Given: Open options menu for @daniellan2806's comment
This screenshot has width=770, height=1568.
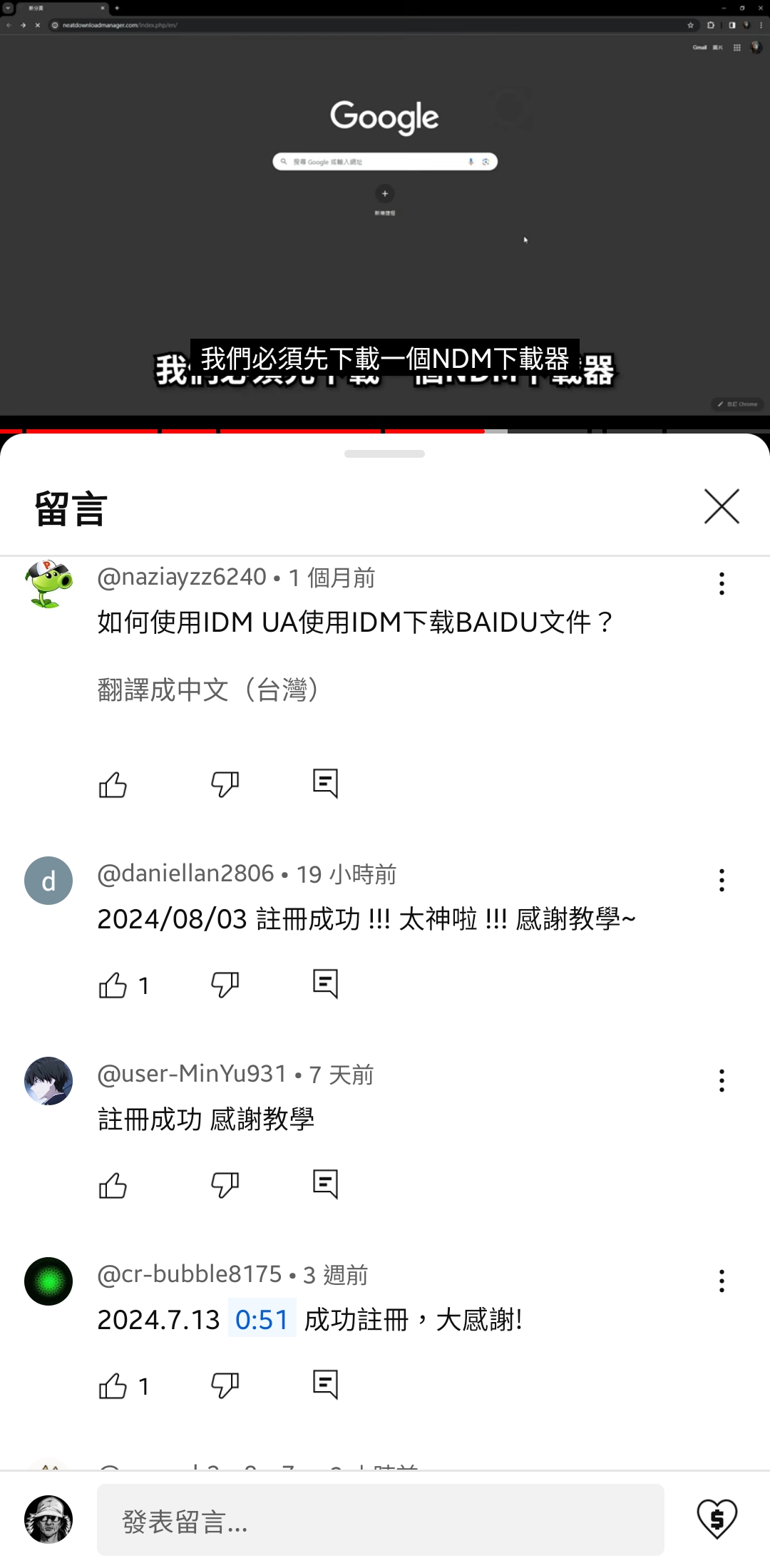Looking at the screenshot, I should tap(722, 880).
